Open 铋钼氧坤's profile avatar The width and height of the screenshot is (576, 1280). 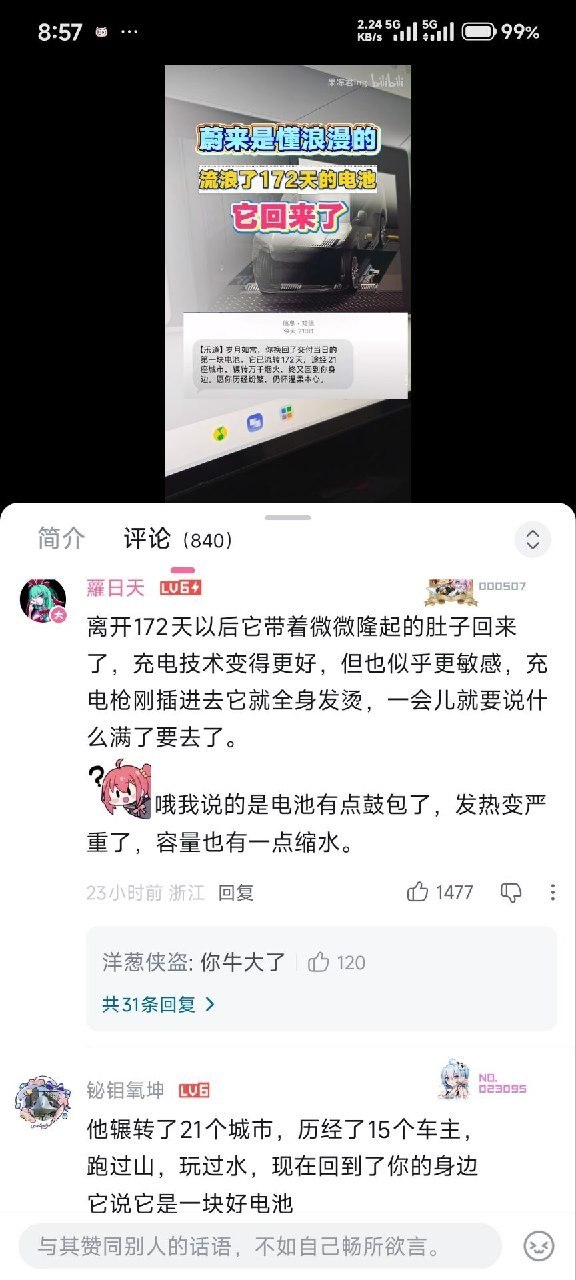43,1102
